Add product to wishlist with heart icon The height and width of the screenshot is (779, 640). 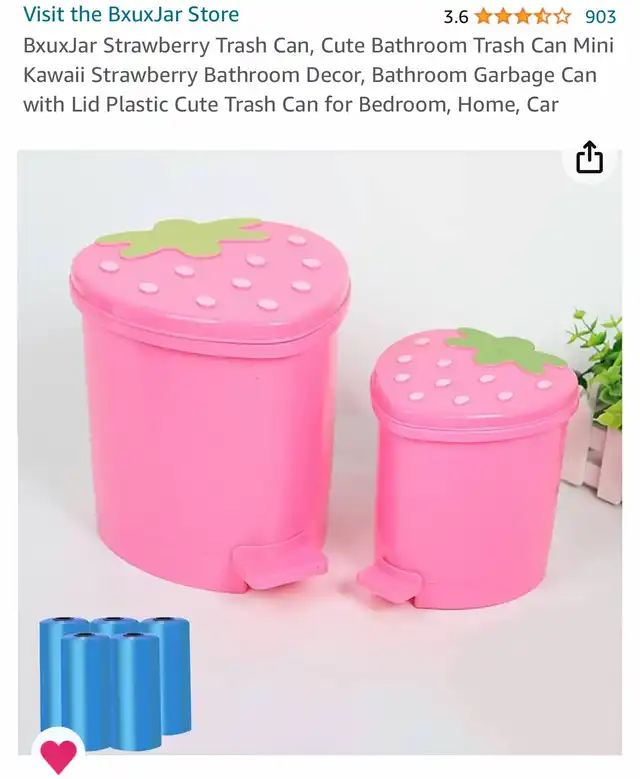tap(59, 754)
